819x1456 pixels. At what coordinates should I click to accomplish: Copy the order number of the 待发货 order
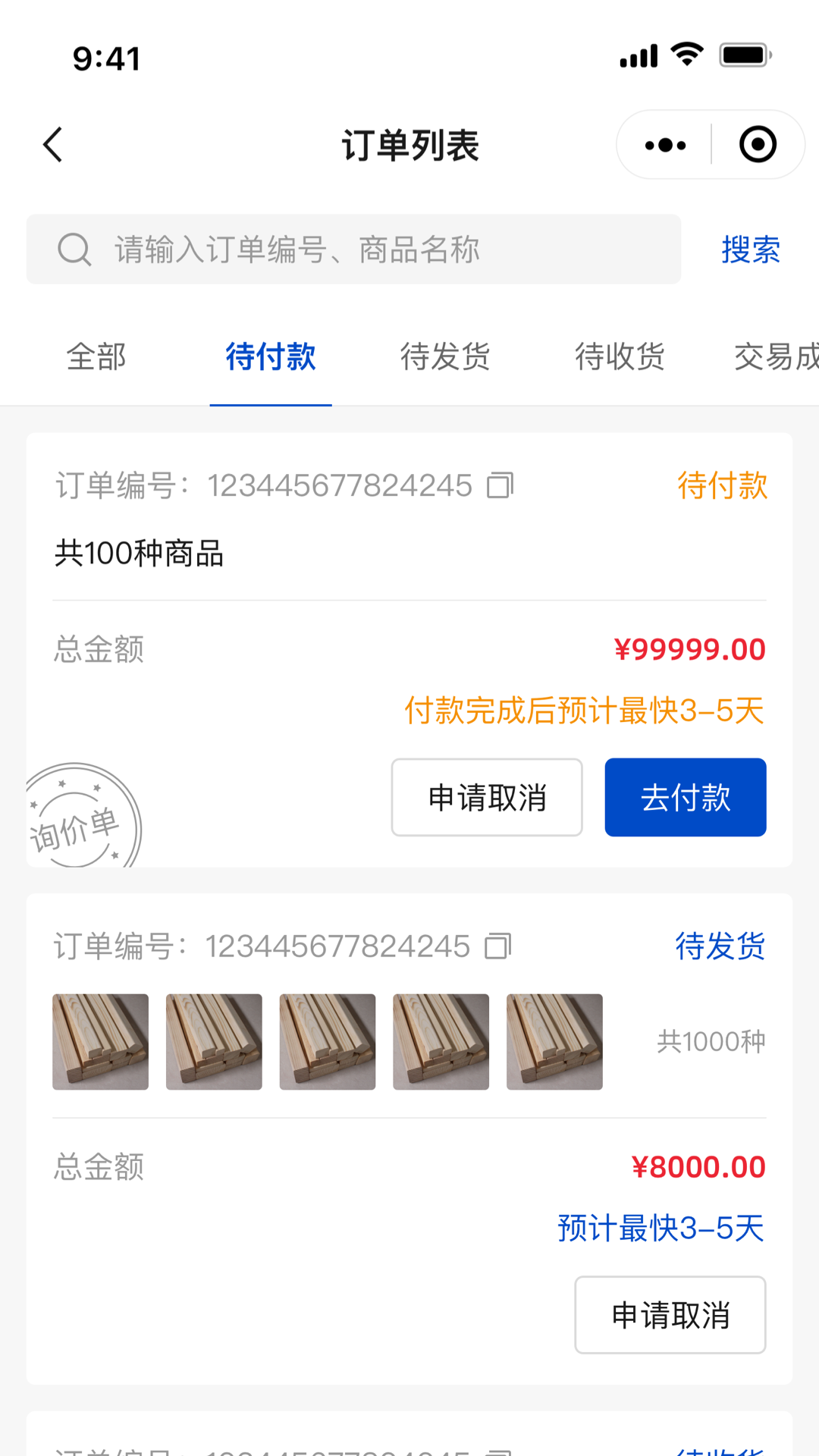[497, 946]
